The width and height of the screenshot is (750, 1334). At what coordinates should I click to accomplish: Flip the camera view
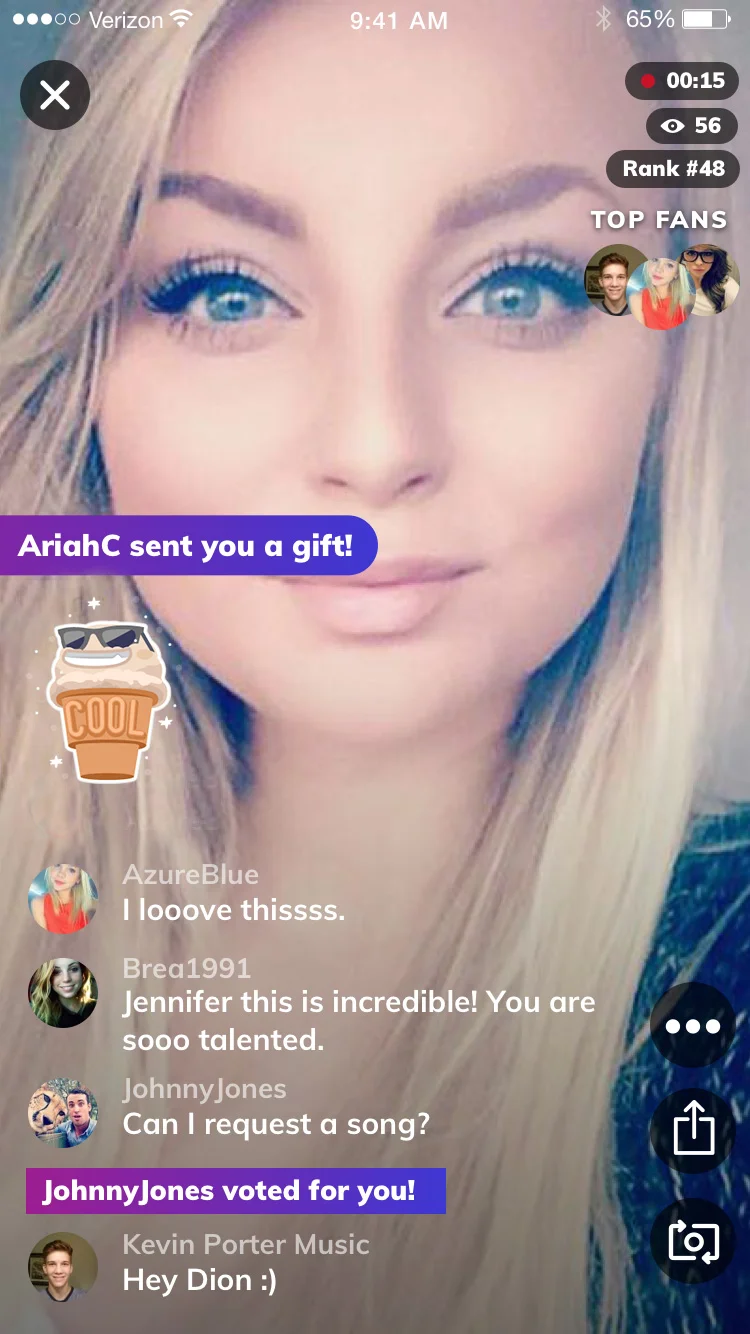click(x=693, y=1241)
